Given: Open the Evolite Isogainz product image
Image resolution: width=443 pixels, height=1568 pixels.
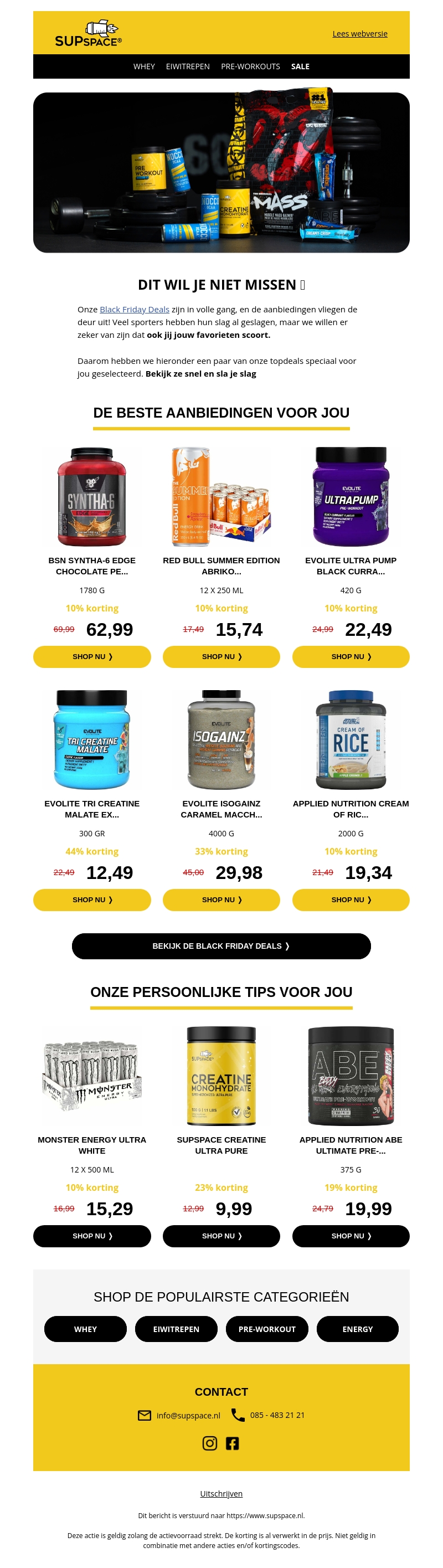Looking at the screenshot, I should 221,739.
